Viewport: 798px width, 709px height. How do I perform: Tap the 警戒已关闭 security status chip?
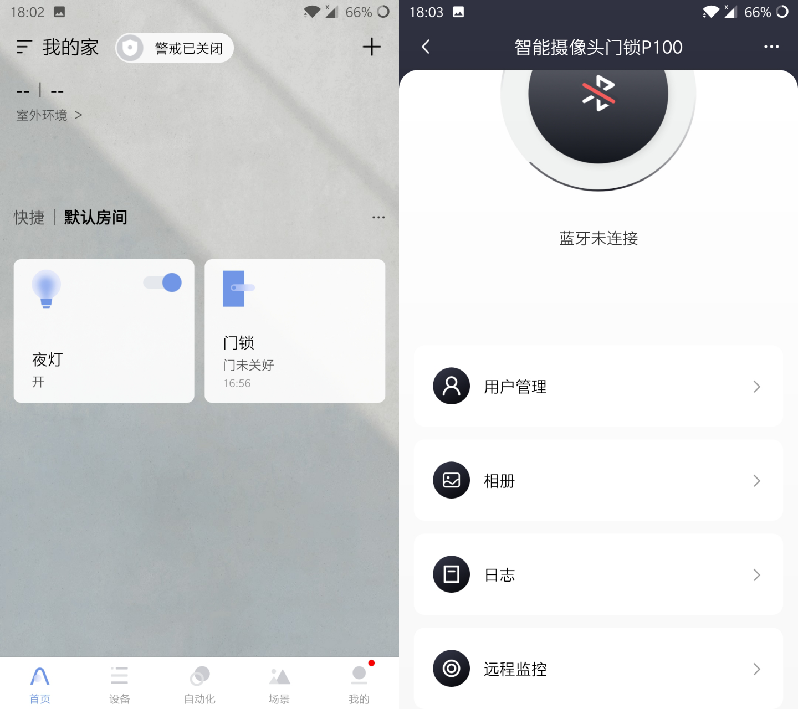[x=175, y=48]
